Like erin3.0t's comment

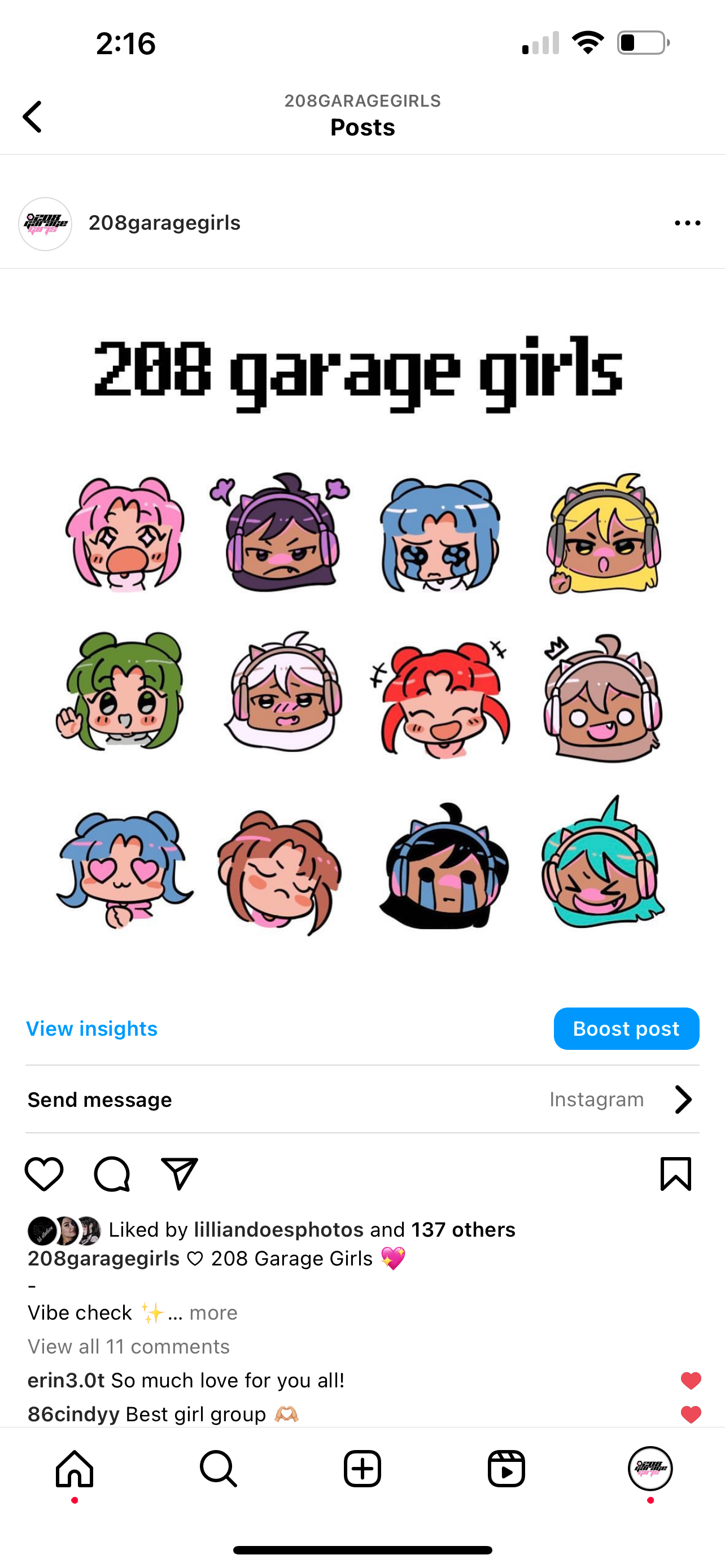pos(691,1381)
